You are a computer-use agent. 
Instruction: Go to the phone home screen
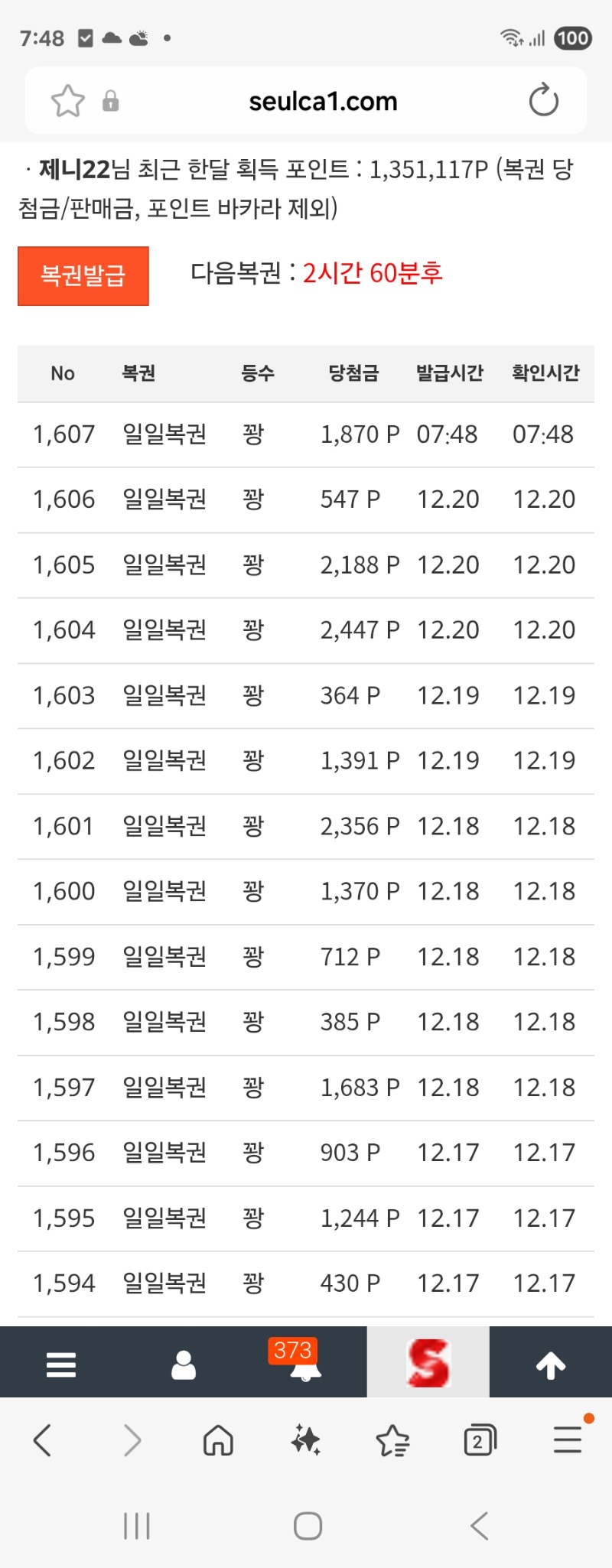308,1526
